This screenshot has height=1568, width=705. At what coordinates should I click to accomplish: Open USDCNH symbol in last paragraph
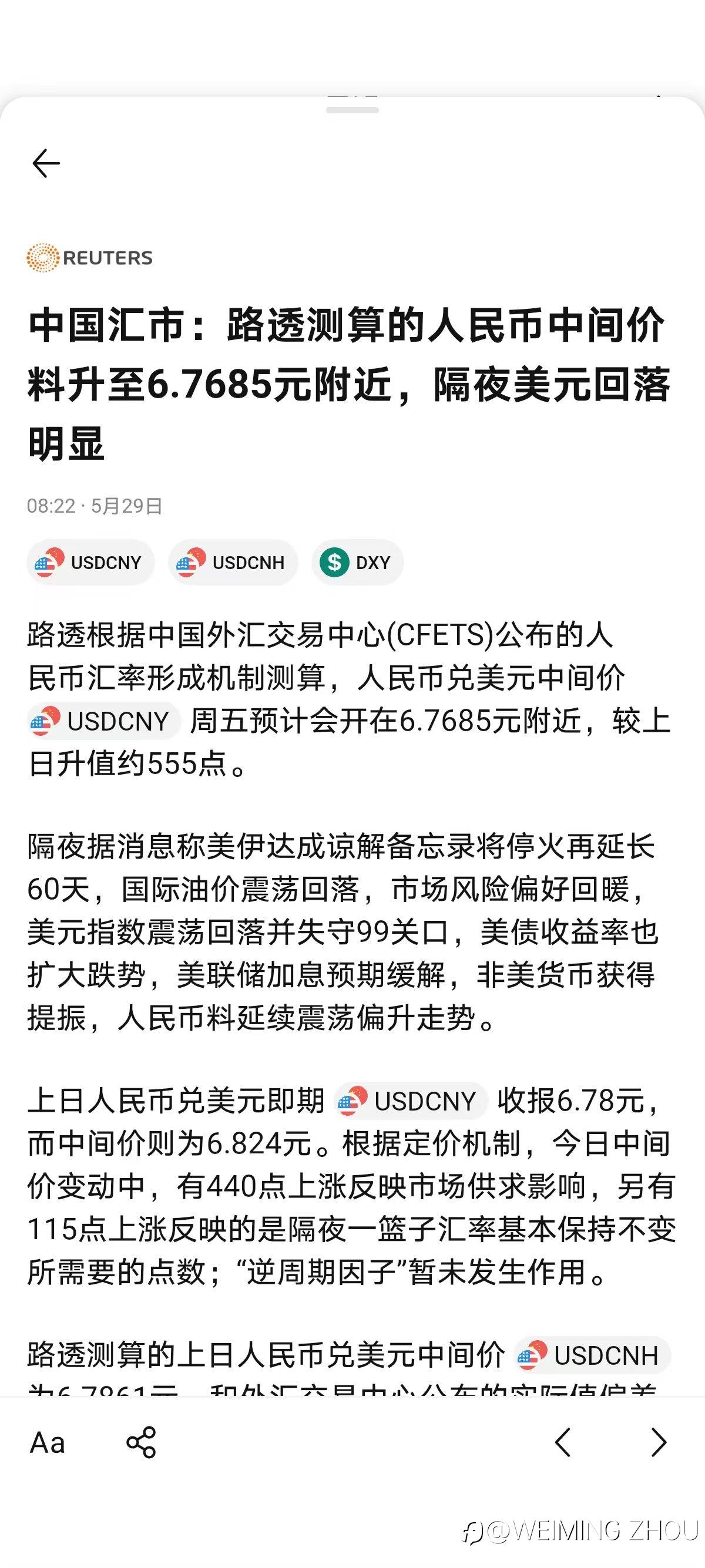(592, 1355)
